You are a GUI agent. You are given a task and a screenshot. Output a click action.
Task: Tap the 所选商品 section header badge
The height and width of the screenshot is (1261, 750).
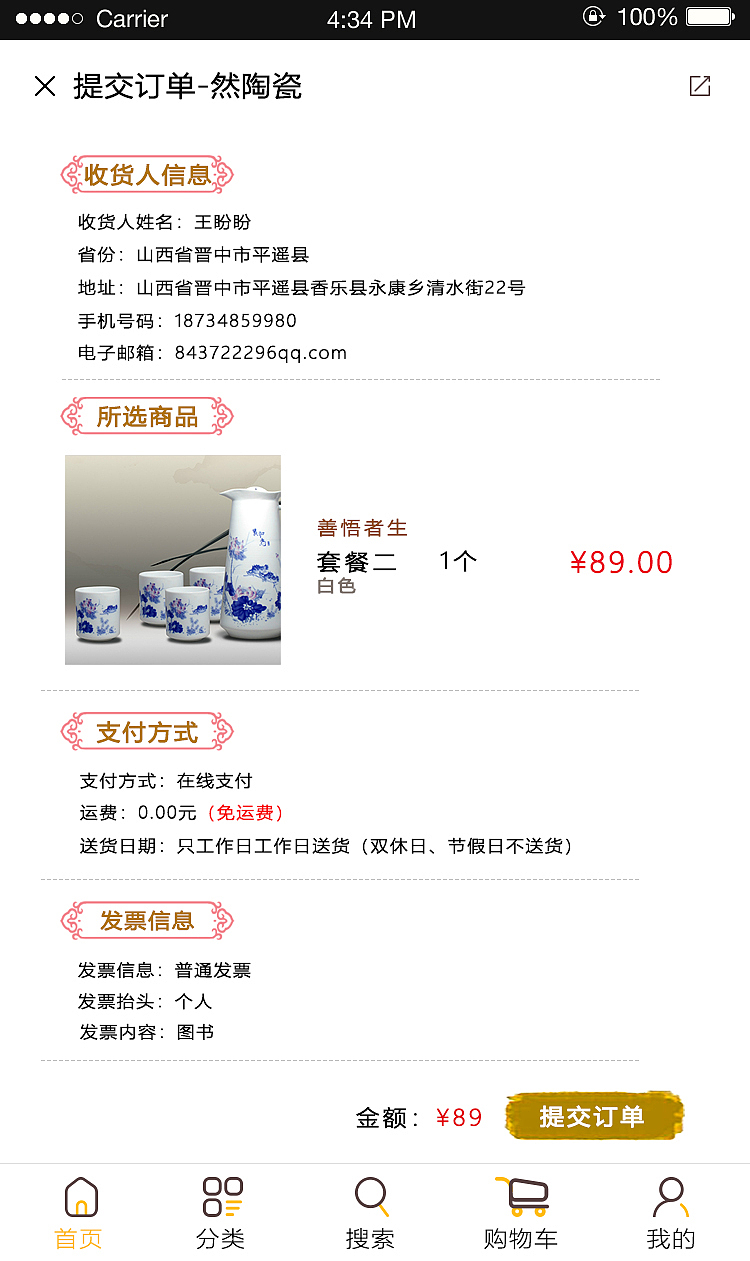point(147,416)
